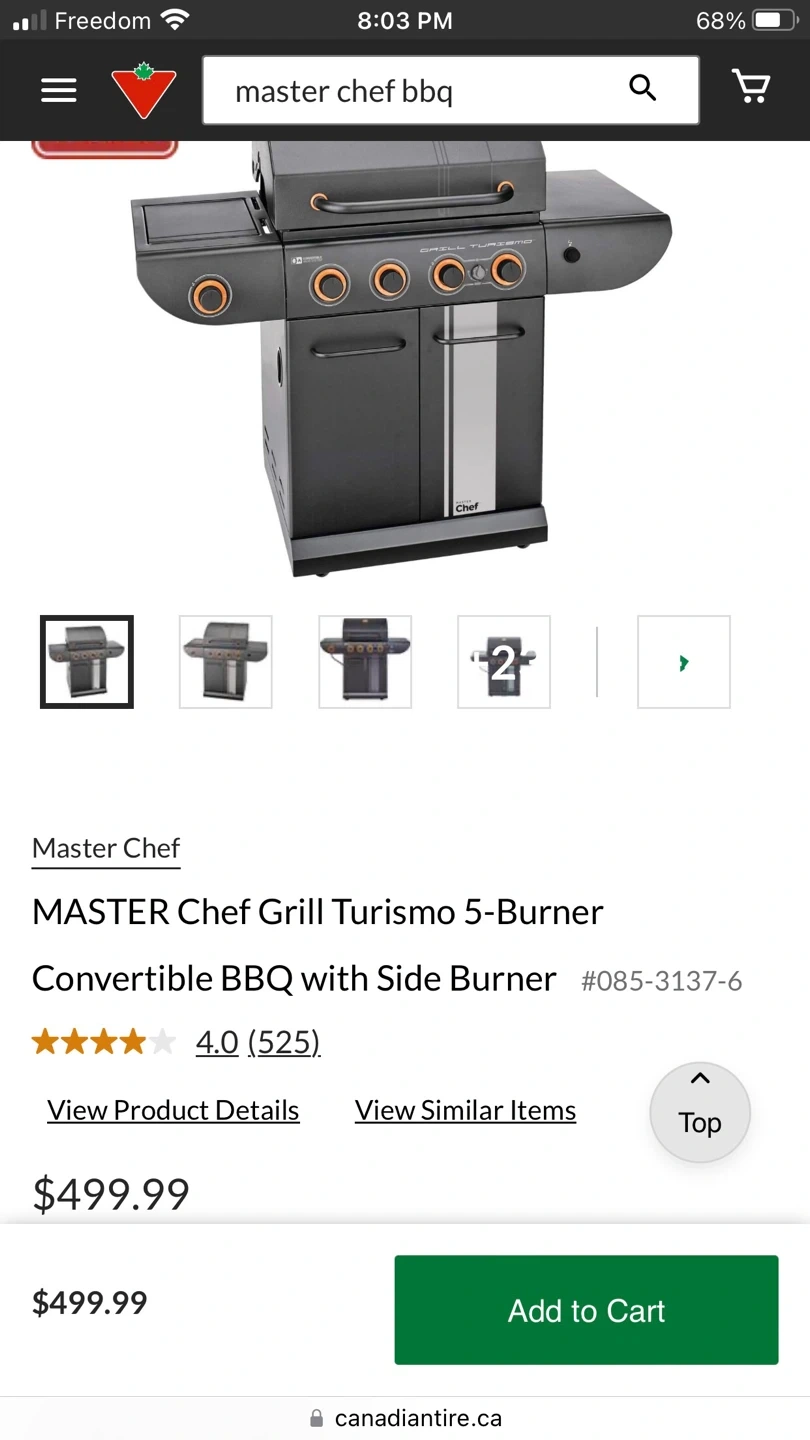Go to the Canadian Tire home logo
The height and width of the screenshot is (1440, 810).
point(144,91)
